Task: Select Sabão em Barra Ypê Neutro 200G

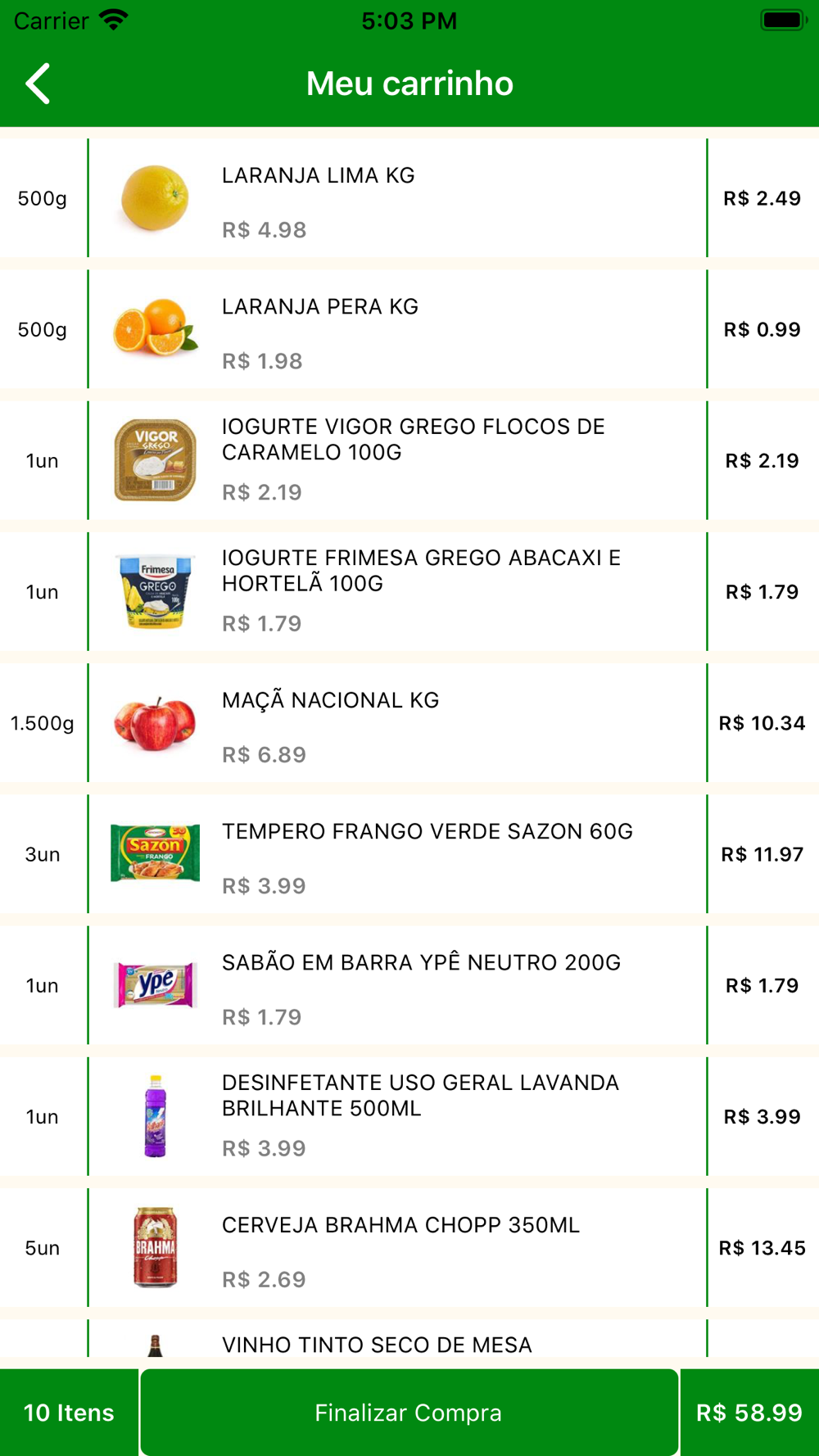Action: [x=409, y=985]
